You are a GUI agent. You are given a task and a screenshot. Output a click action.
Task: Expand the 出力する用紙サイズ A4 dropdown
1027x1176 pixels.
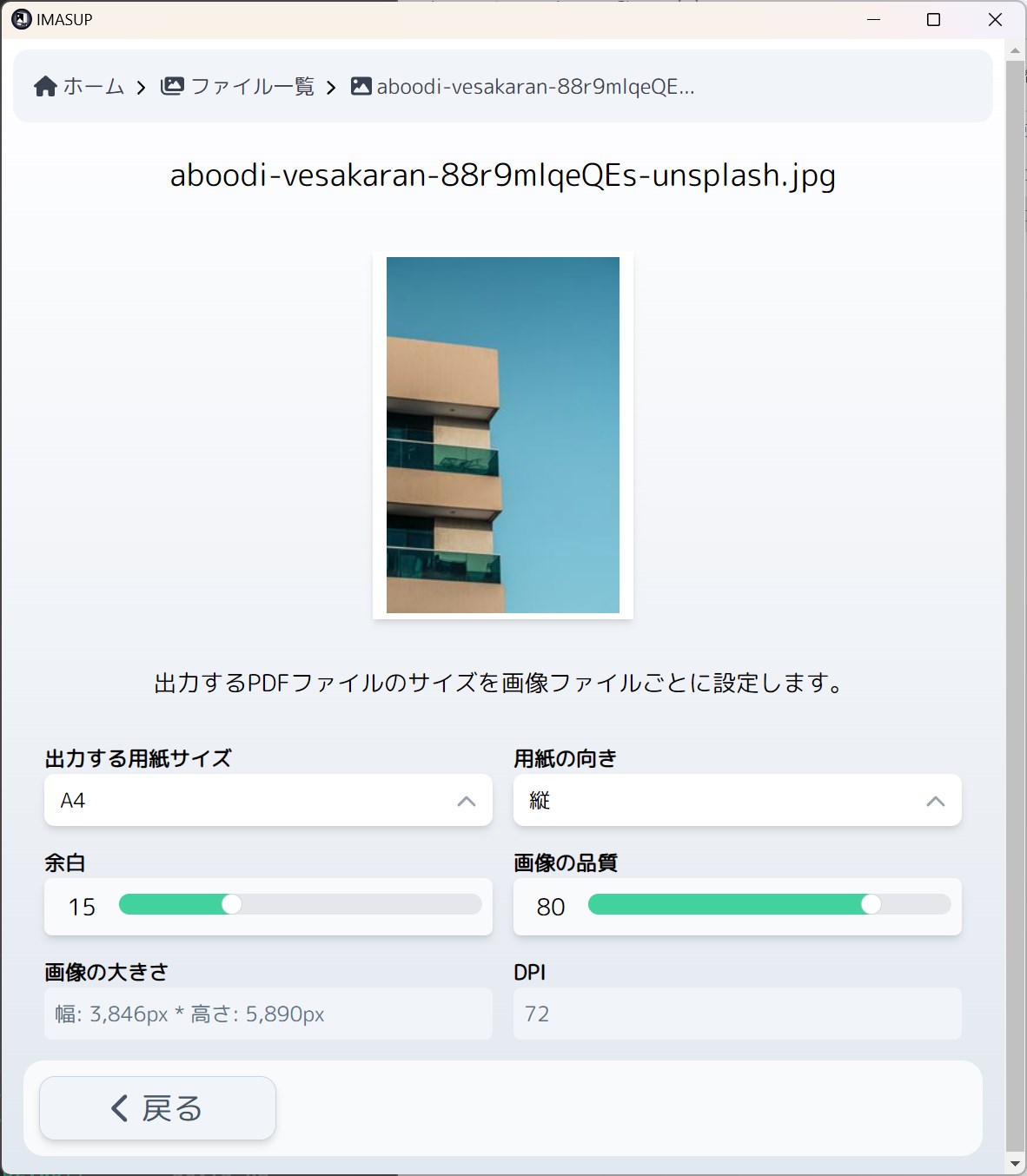268,800
